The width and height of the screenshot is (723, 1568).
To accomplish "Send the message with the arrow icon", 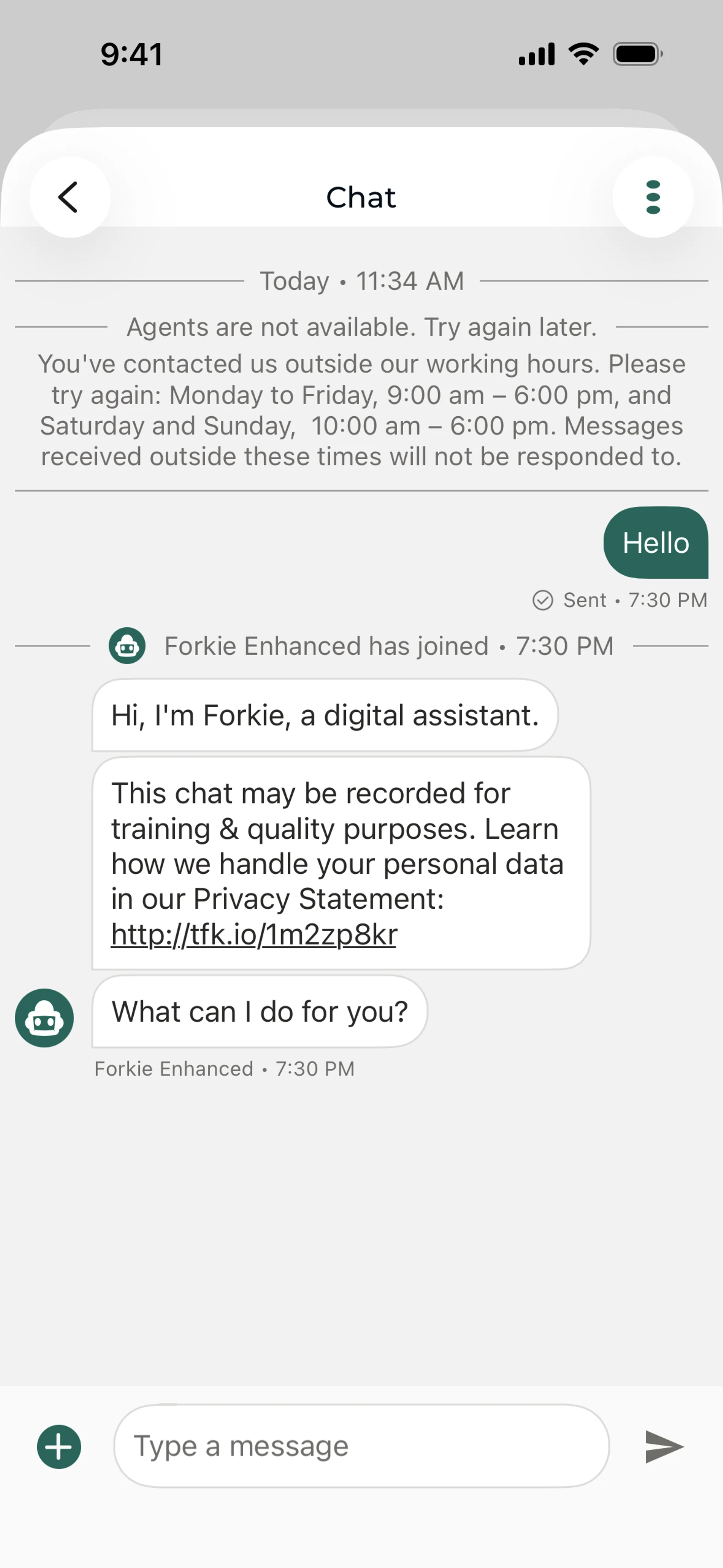I will coord(664,1446).
